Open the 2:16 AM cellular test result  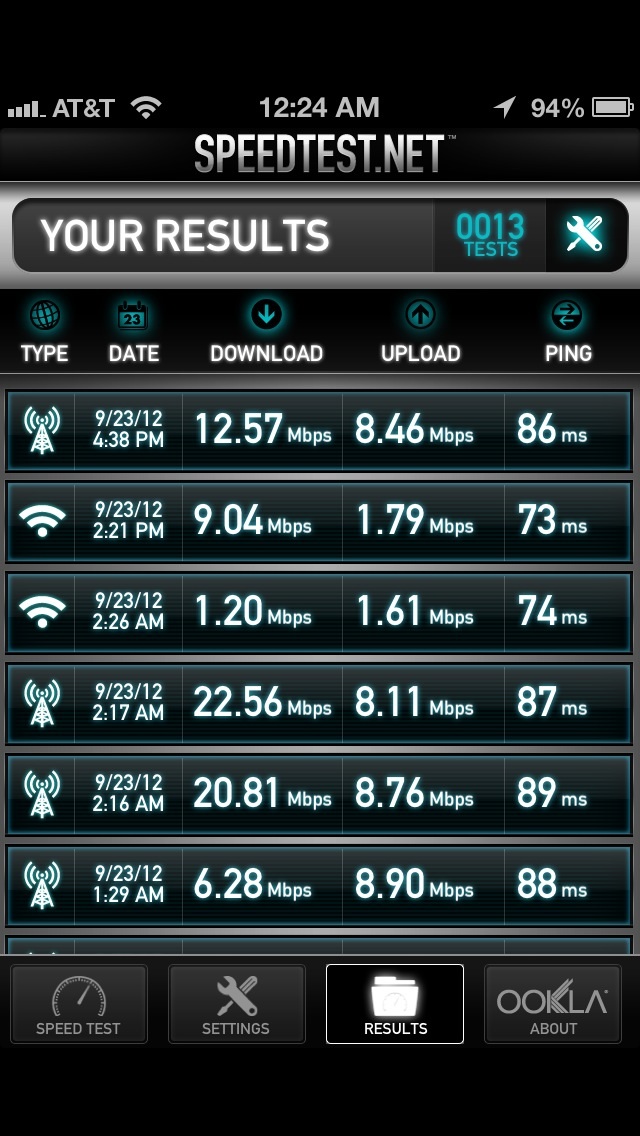point(319,794)
